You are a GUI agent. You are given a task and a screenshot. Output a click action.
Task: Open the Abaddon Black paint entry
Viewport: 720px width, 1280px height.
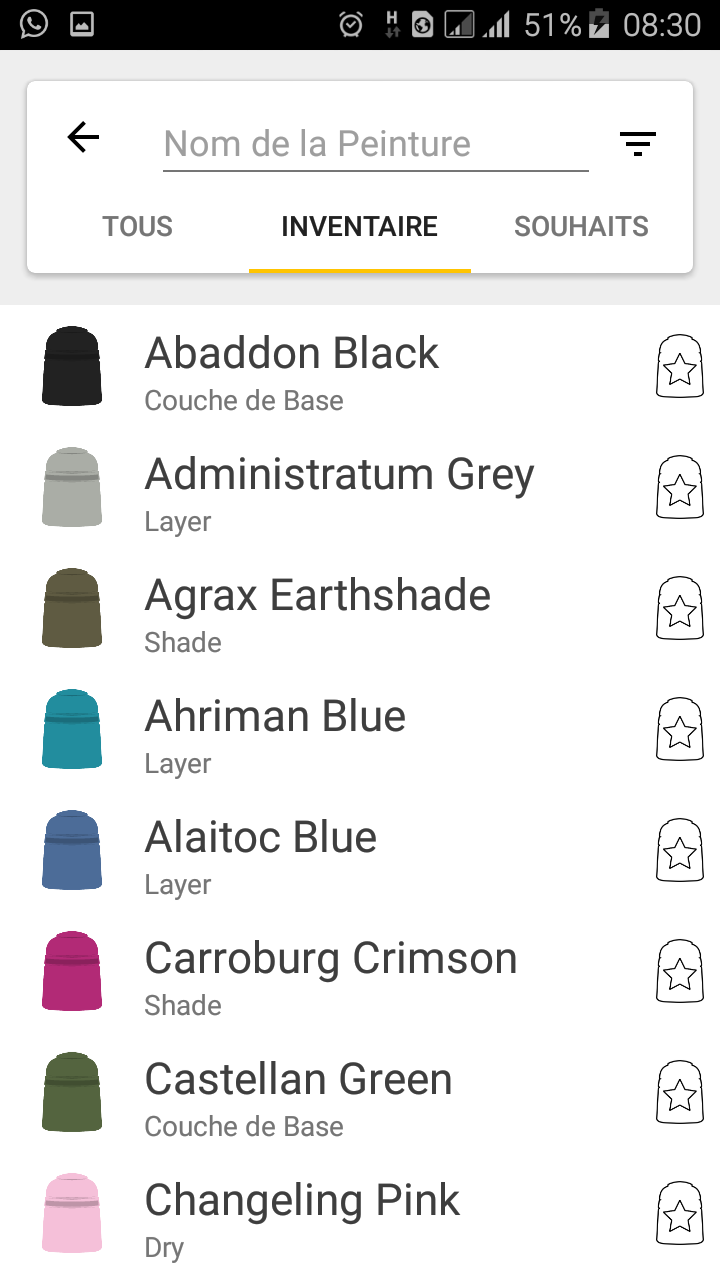pyautogui.click(x=360, y=367)
